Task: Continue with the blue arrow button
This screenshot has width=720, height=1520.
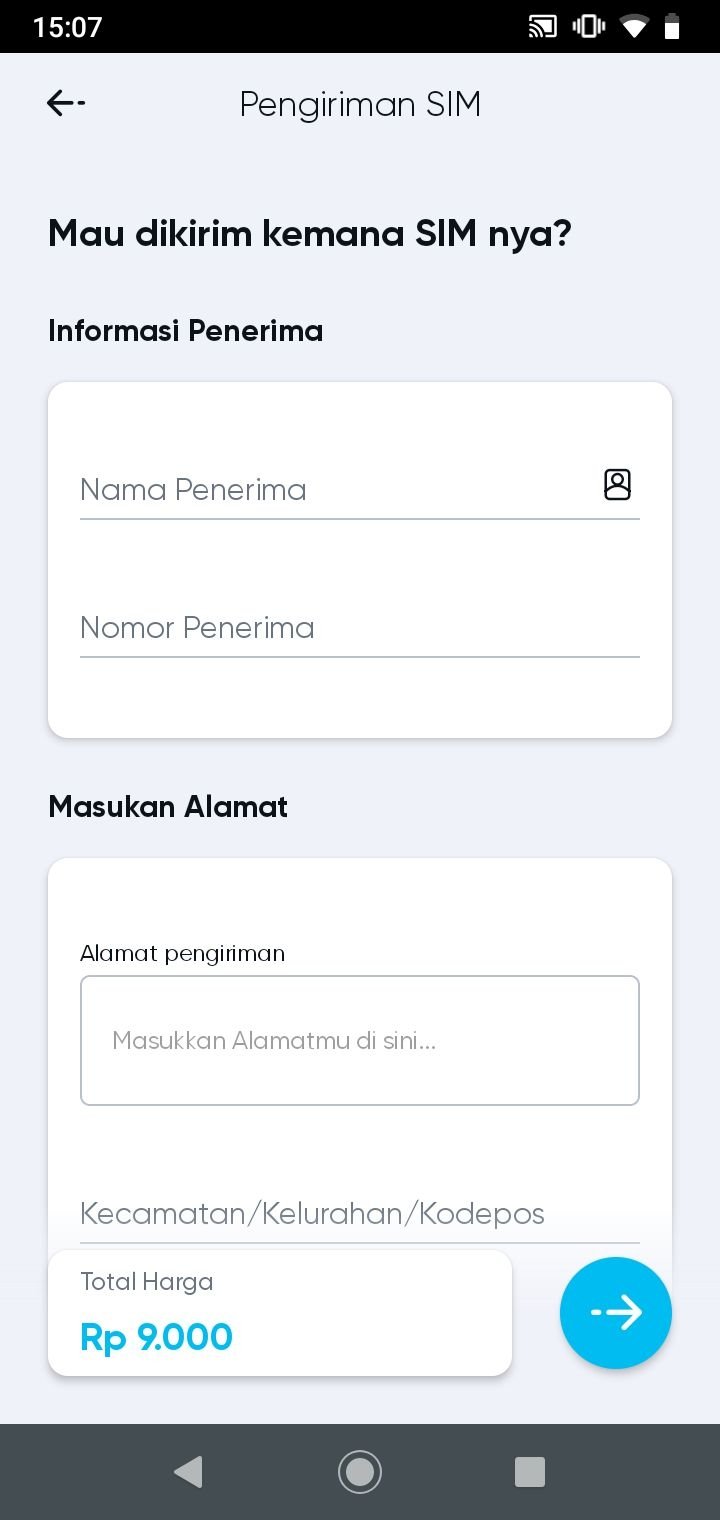Action: click(616, 1313)
